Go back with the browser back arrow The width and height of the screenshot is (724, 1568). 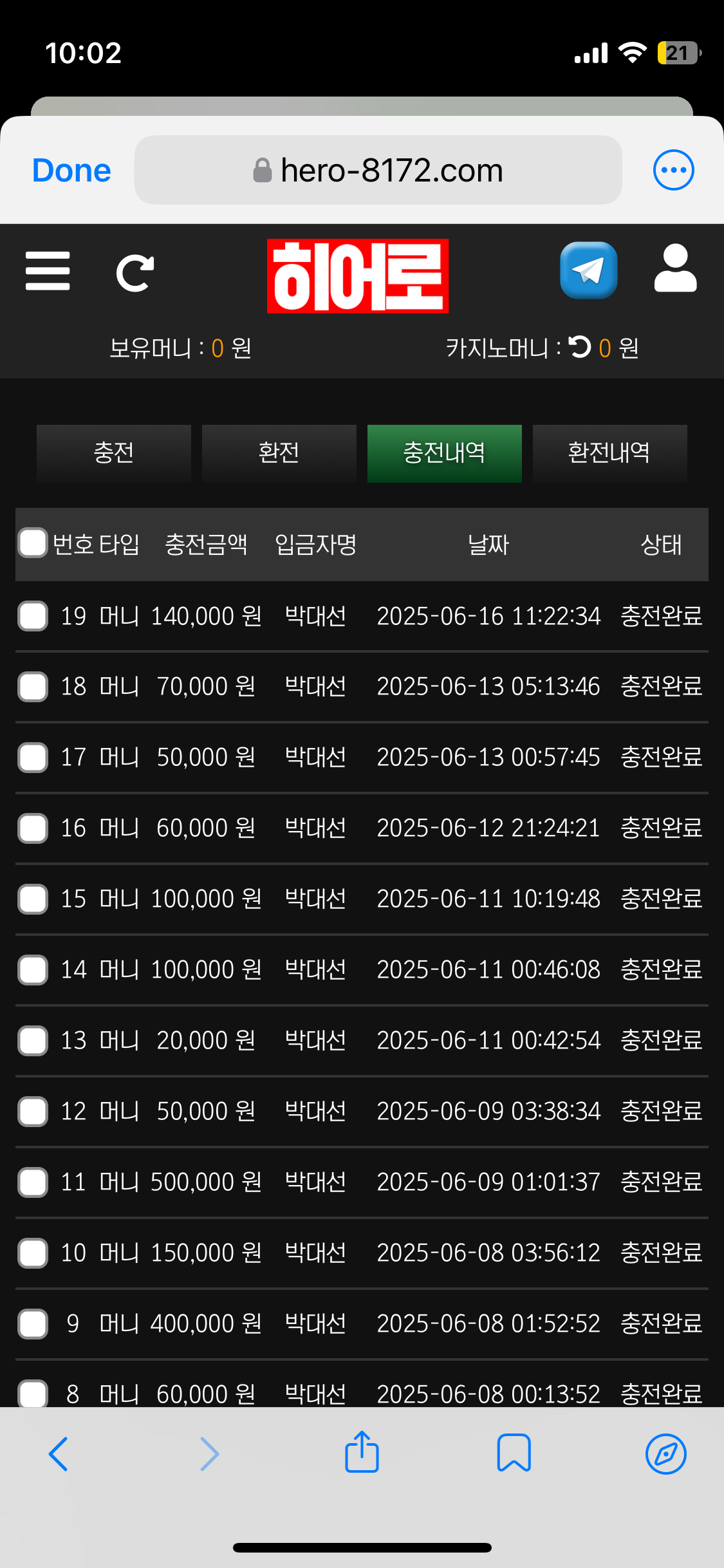[59, 1454]
